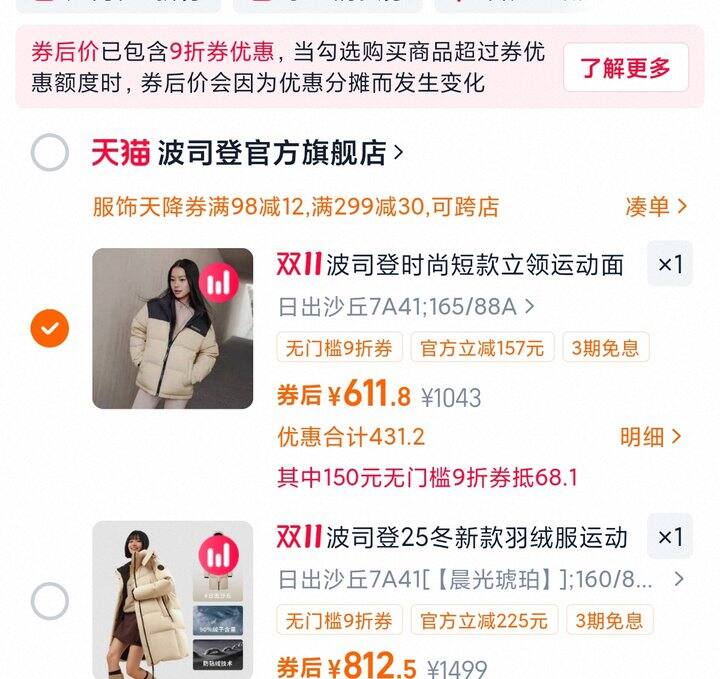Change the 日出沙丘7A41;165/88A size option
This screenshot has height=679, width=720.
pyautogui.click(x=406, y=306)
